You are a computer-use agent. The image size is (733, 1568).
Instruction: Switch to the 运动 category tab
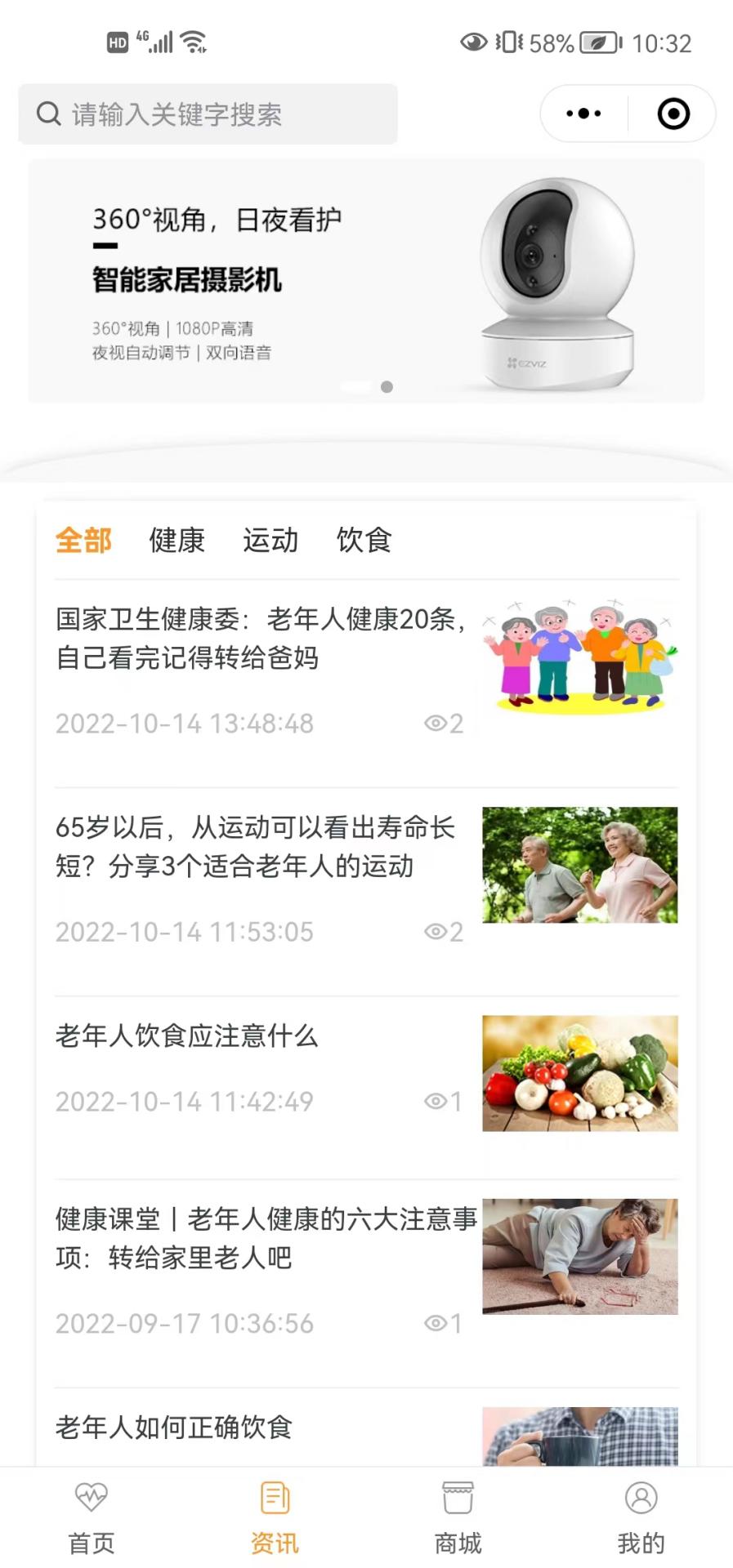270,540
